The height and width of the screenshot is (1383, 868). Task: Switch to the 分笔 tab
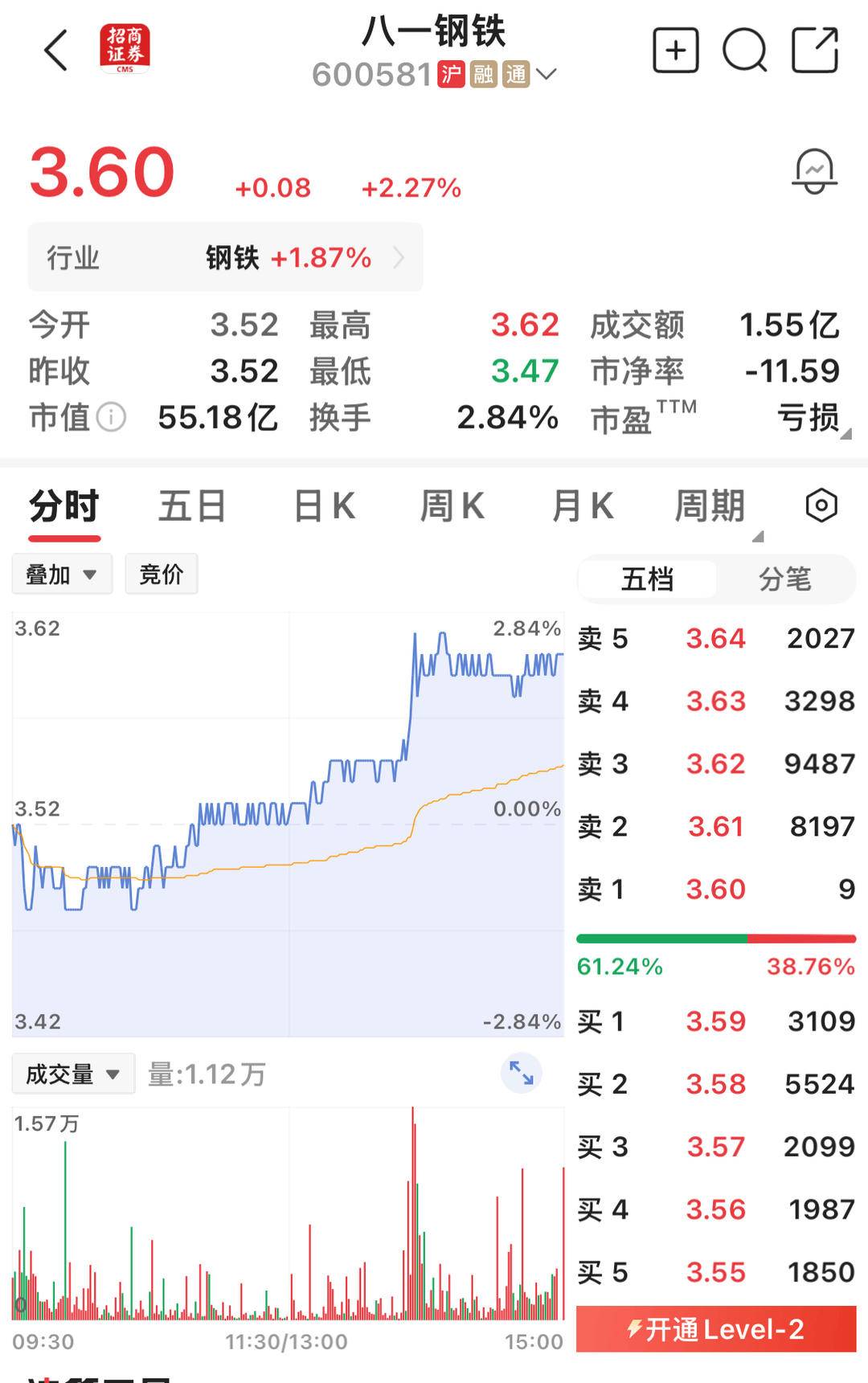point(785,579)
